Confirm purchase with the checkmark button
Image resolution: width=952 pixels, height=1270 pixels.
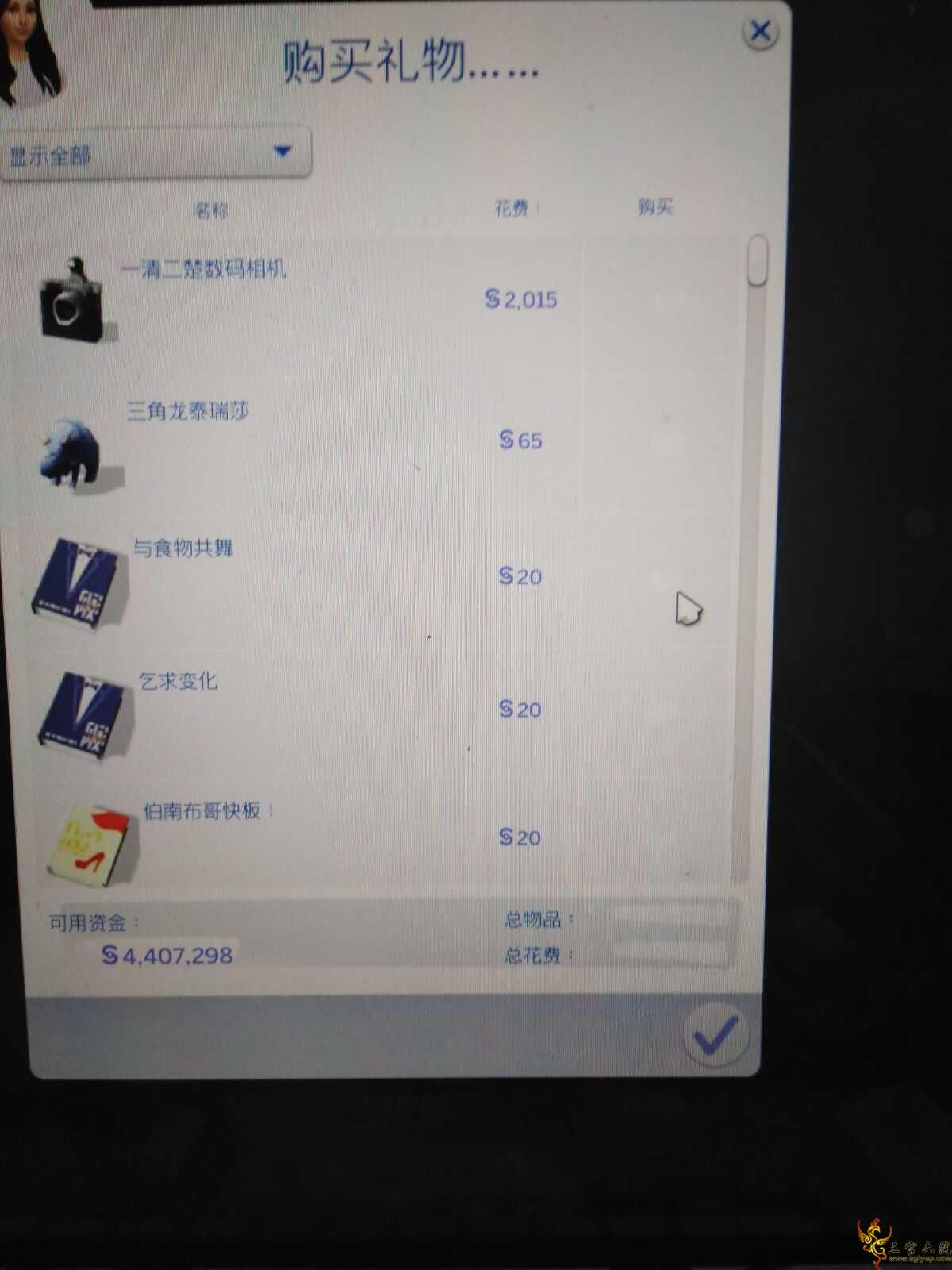(x=715, y=1035)
